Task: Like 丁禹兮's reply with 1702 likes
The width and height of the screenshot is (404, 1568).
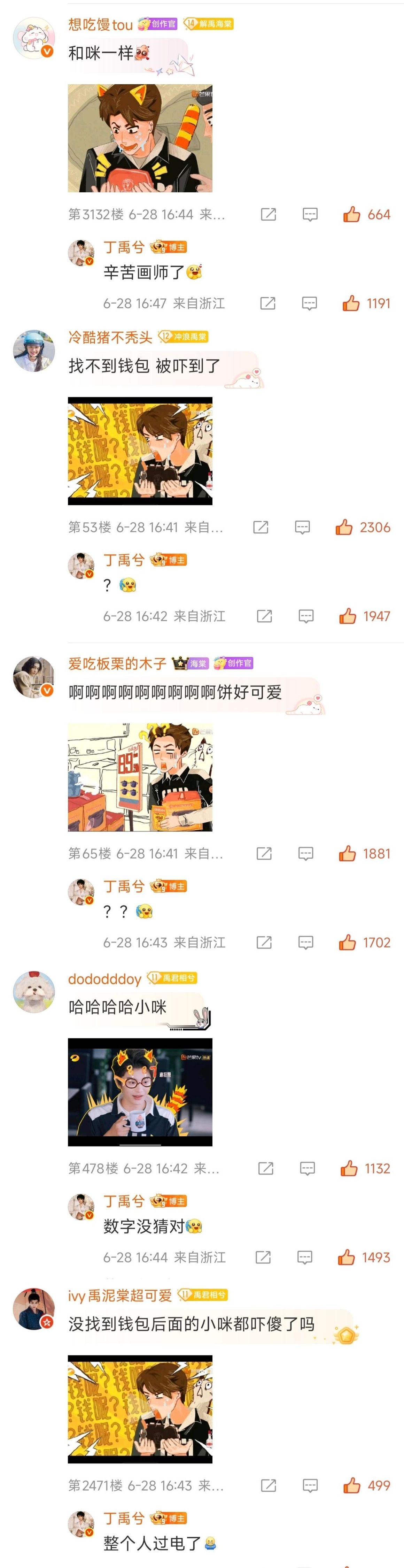Action: pos(348,942)
